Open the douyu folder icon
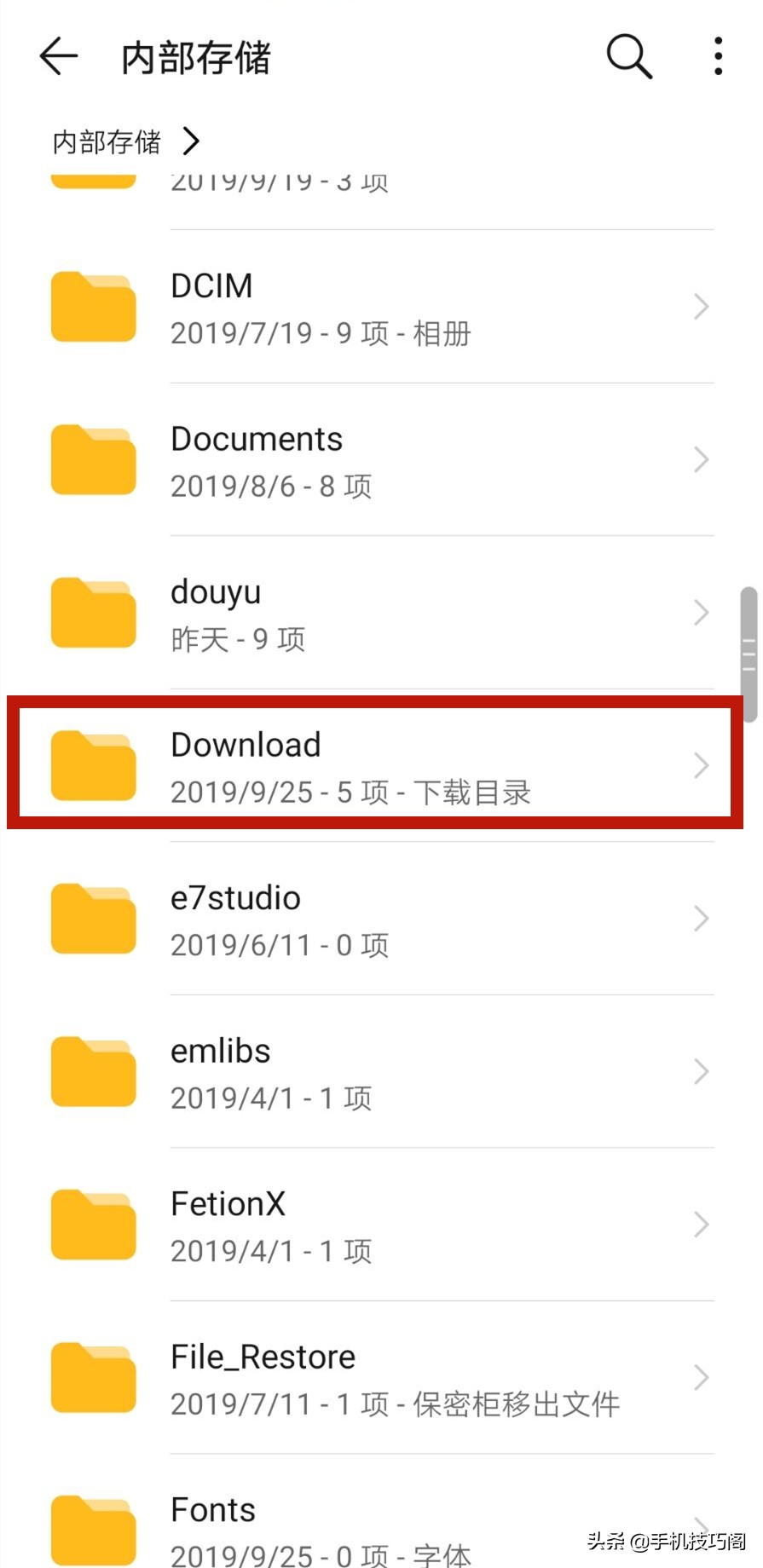This screenshot has height=1568, width=763. [93, 613]
